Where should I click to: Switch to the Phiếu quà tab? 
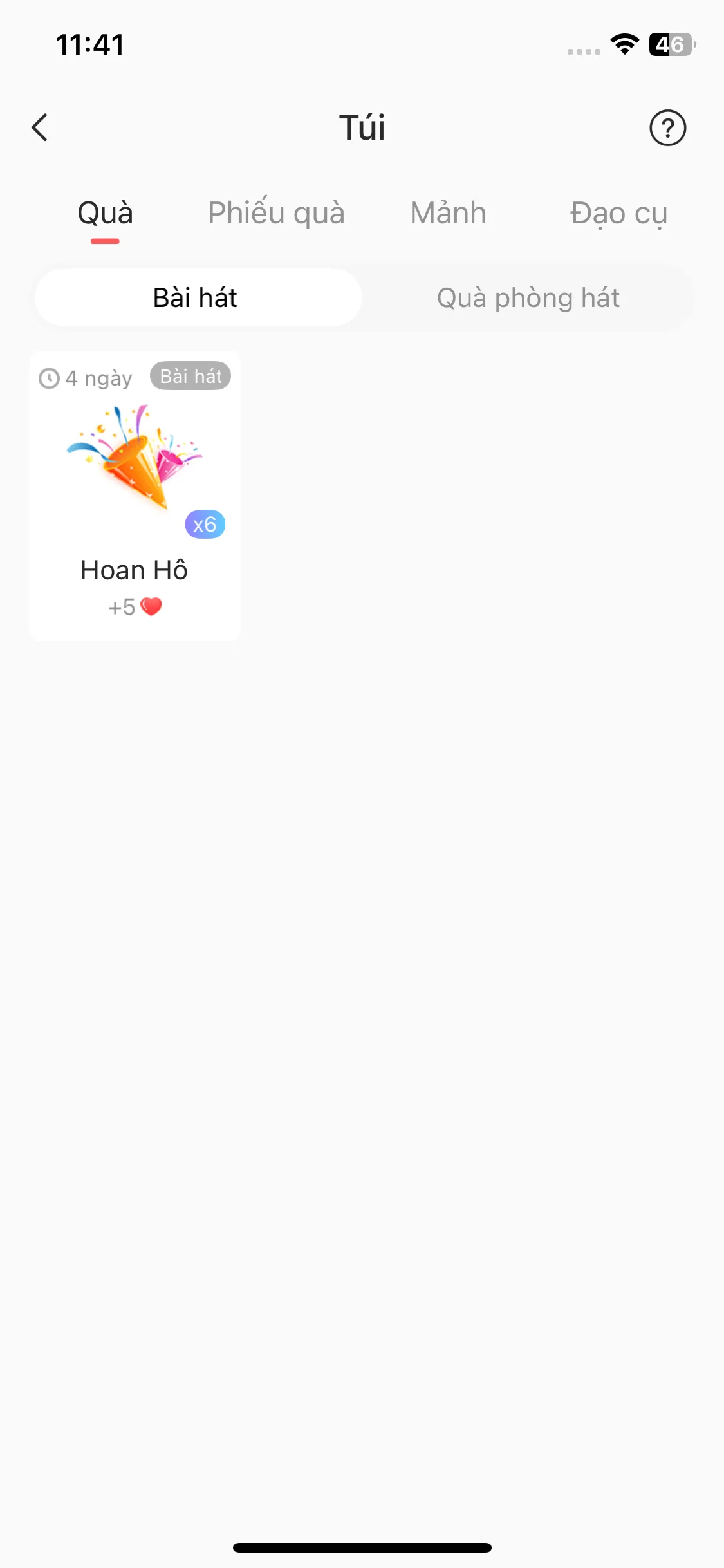(276, 214)
